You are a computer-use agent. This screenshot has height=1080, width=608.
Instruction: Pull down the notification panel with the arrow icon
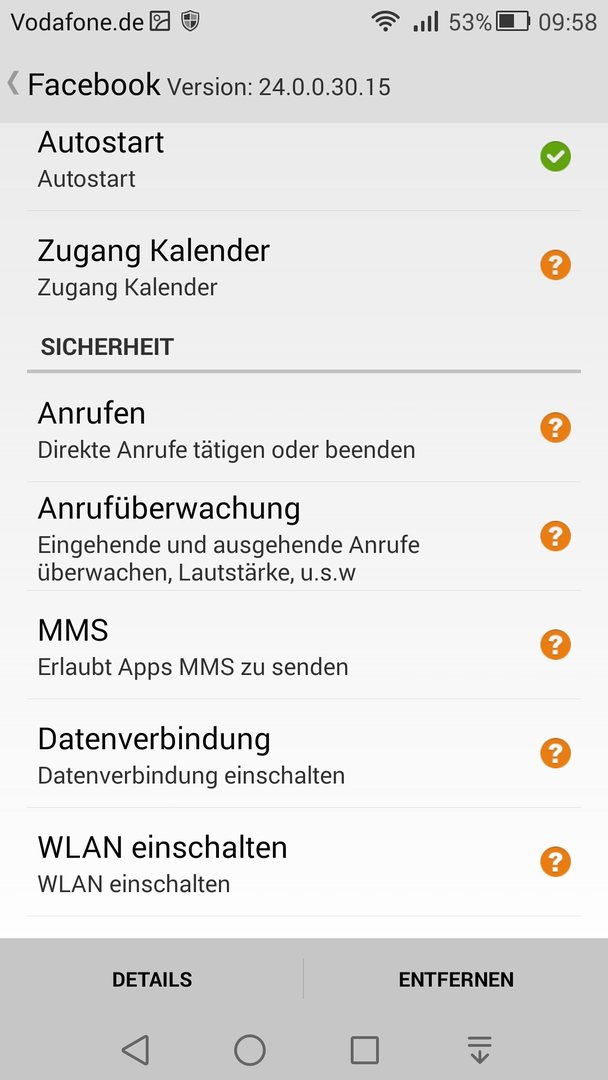[479, 1050]
